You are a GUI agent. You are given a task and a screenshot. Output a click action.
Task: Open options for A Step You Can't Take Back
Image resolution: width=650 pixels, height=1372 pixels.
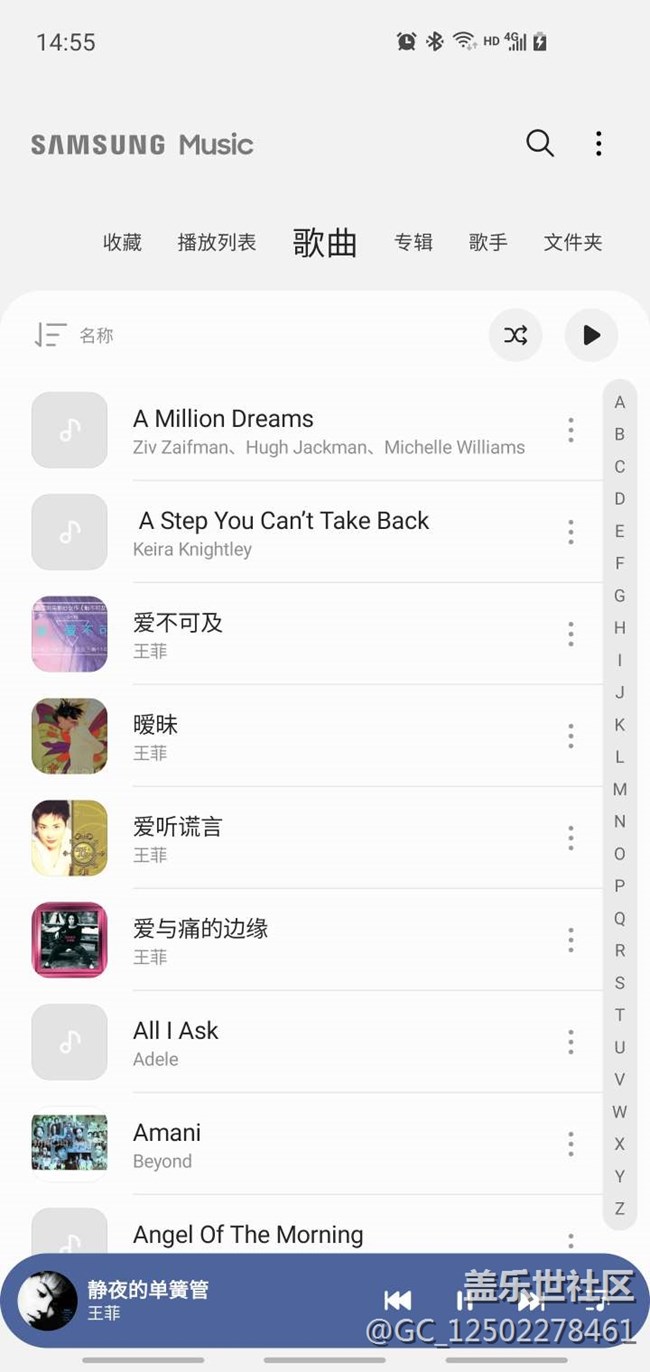(571, 532)
